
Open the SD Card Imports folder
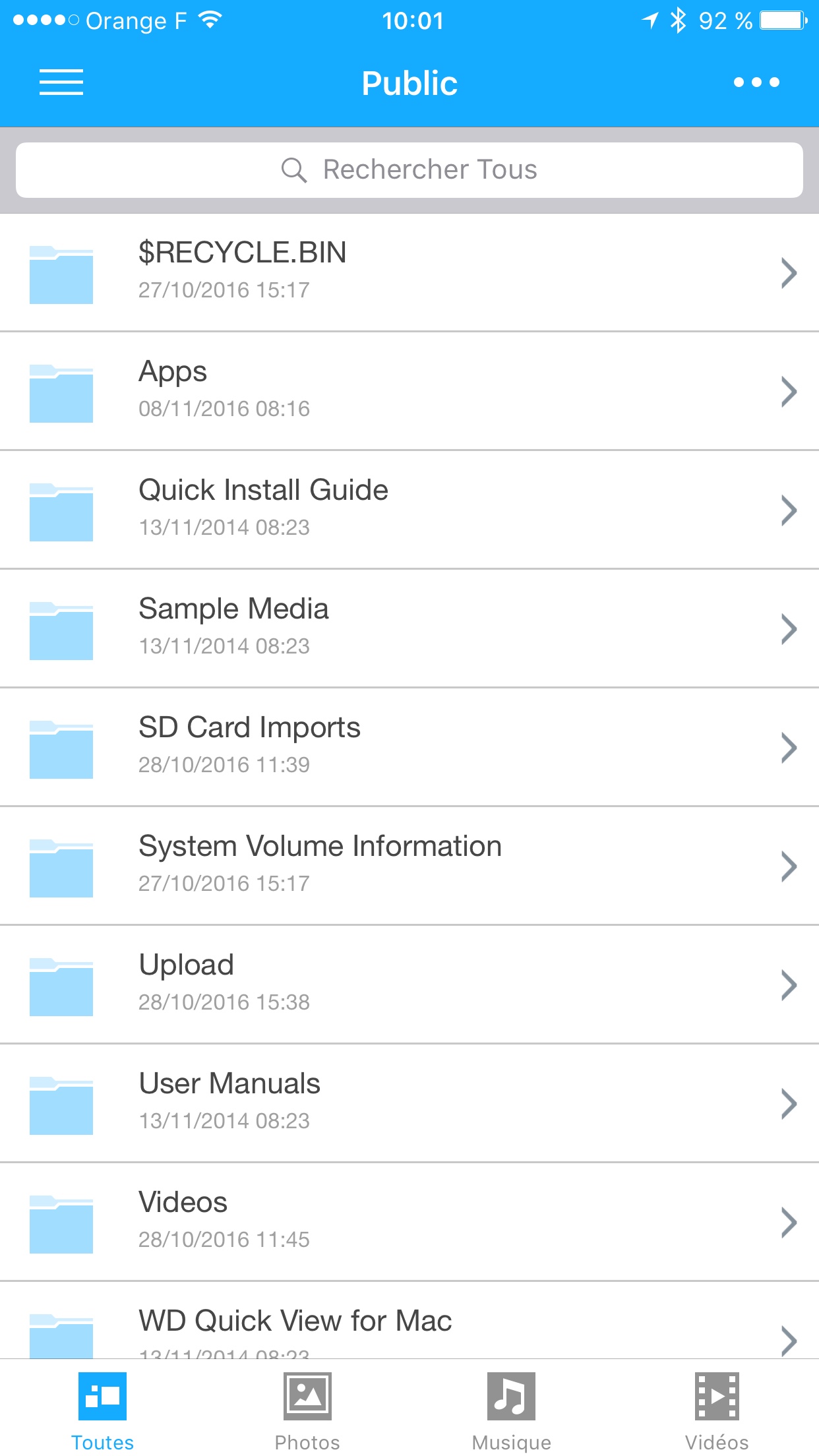409,746
